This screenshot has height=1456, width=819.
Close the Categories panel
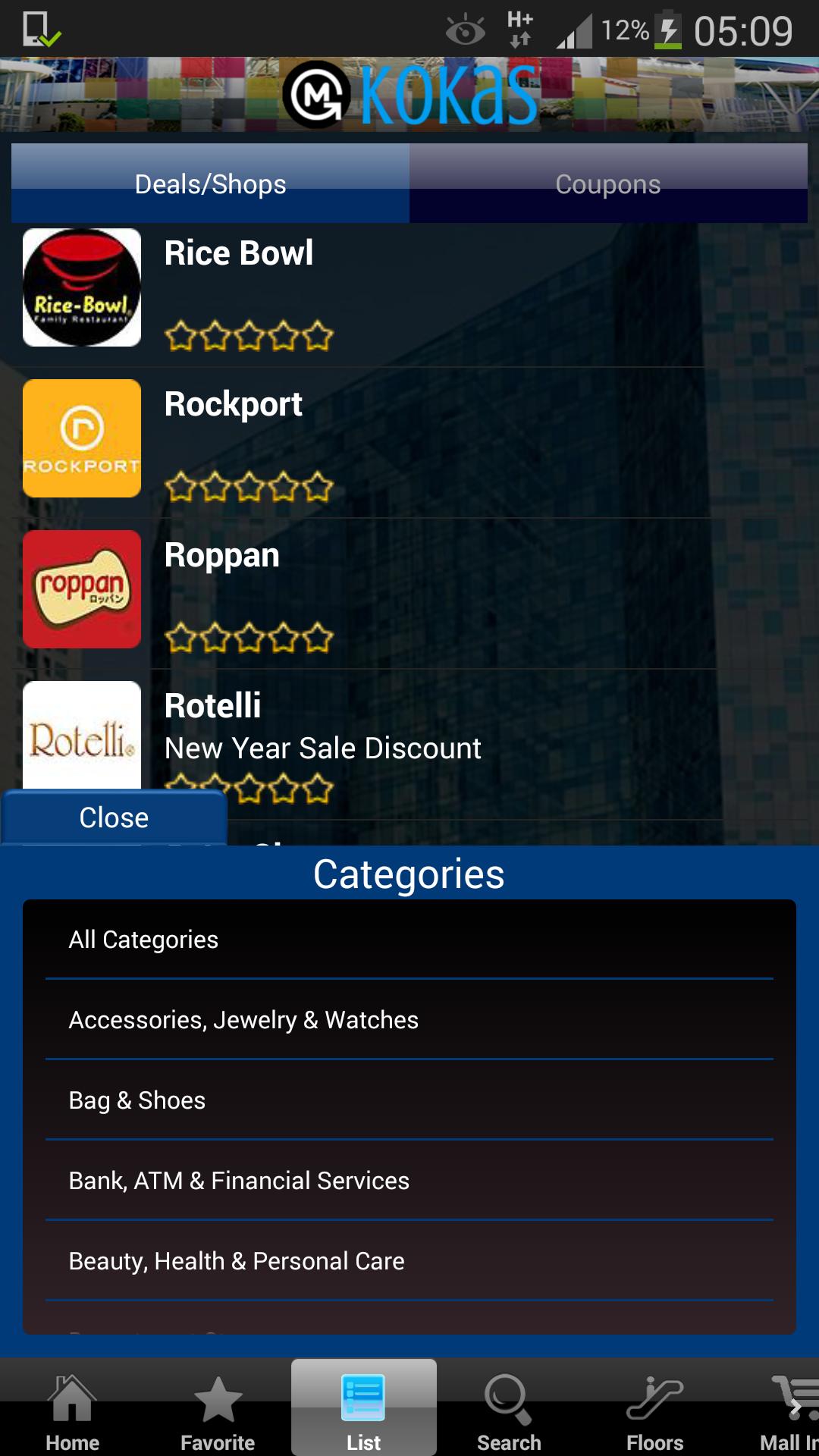[x=114, y=817]
